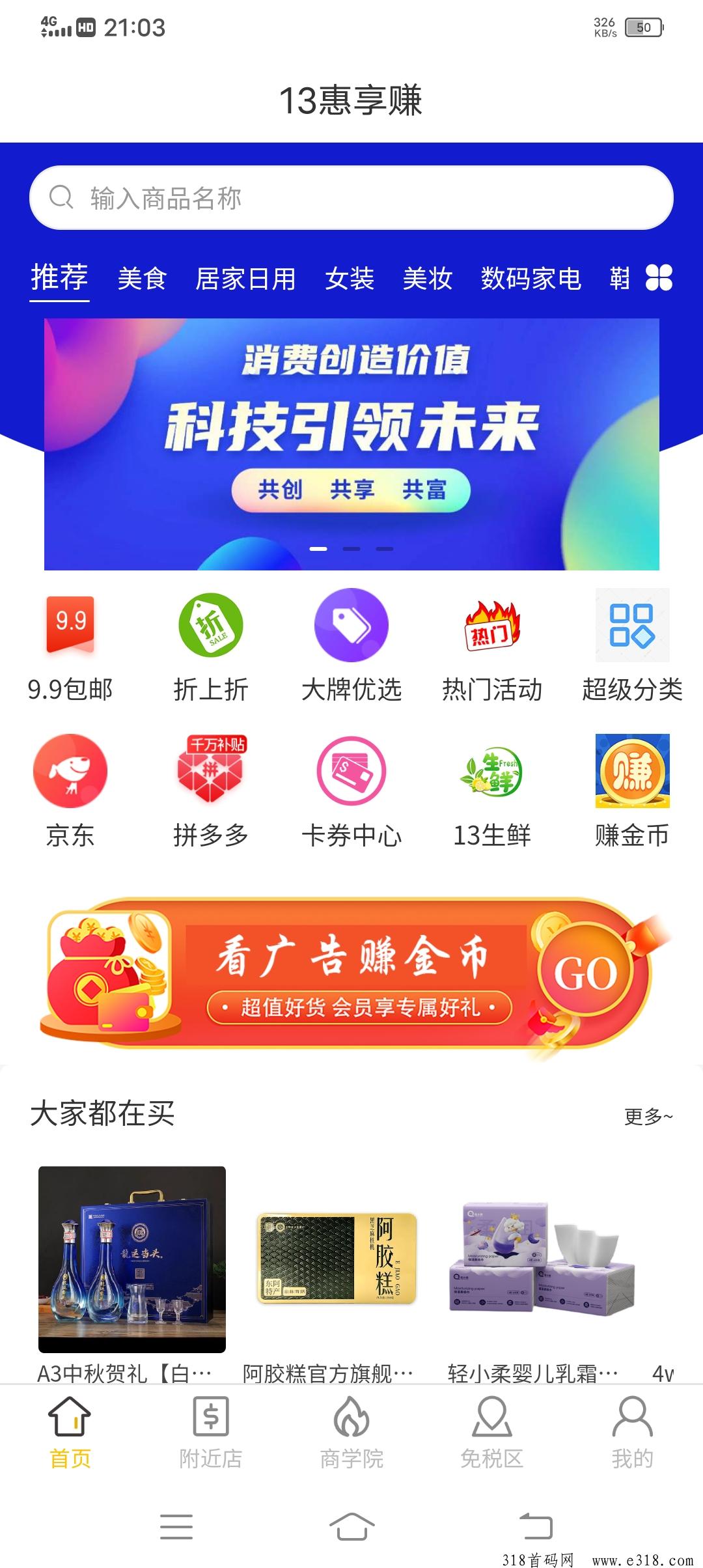View 更多 in 大家都在买
Screen dimensions: 703x1568
click(x=648, y=1117)
